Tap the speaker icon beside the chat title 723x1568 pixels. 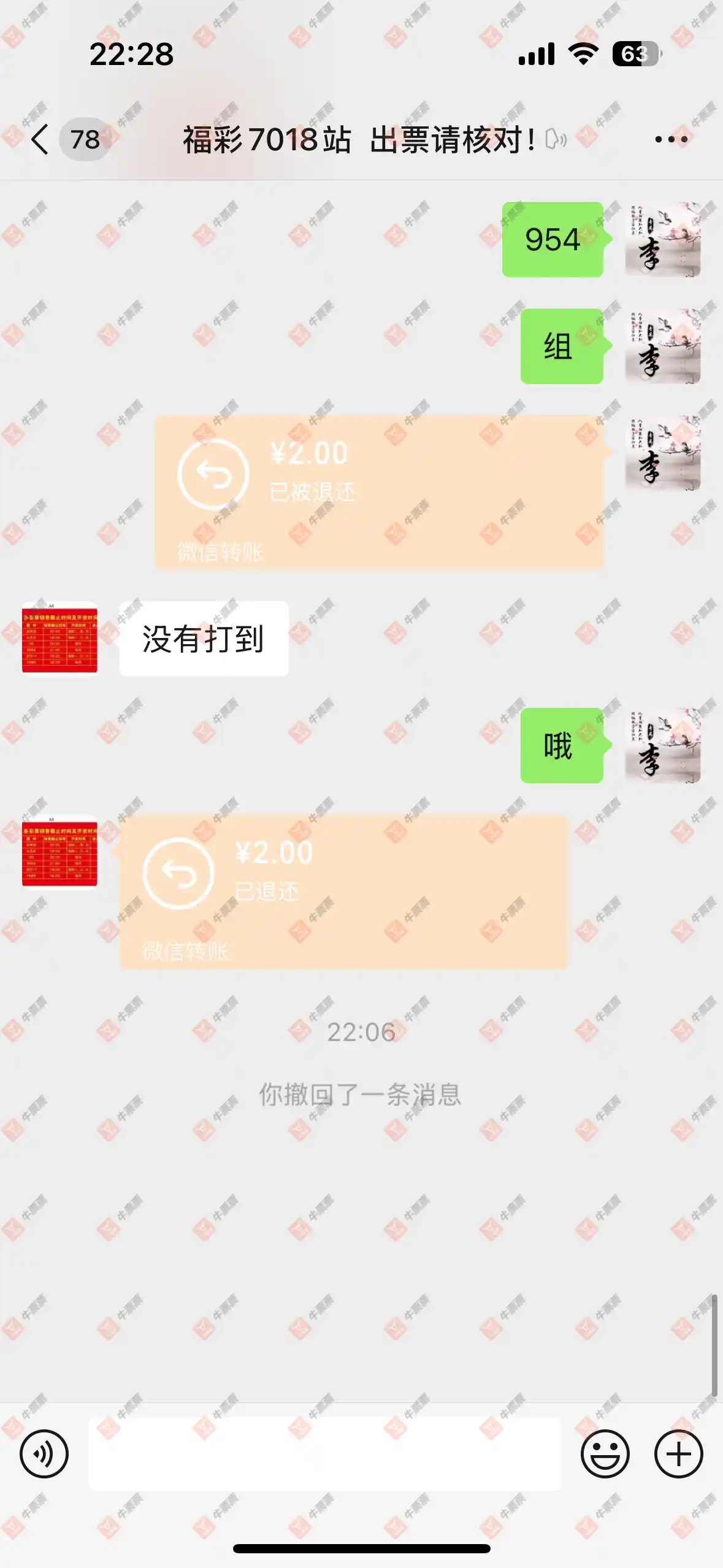click(x=555, y=140)
